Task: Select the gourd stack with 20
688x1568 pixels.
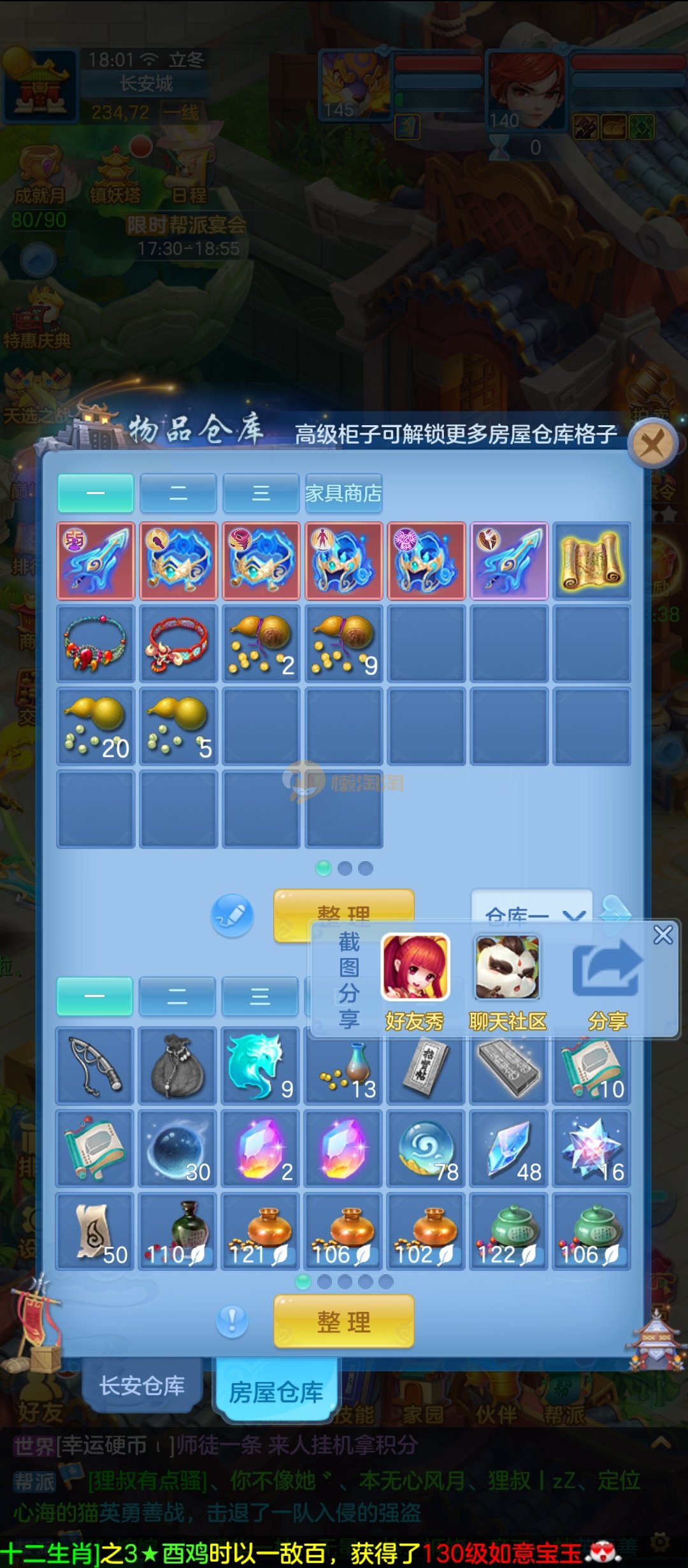Action: tap(96, 727)
